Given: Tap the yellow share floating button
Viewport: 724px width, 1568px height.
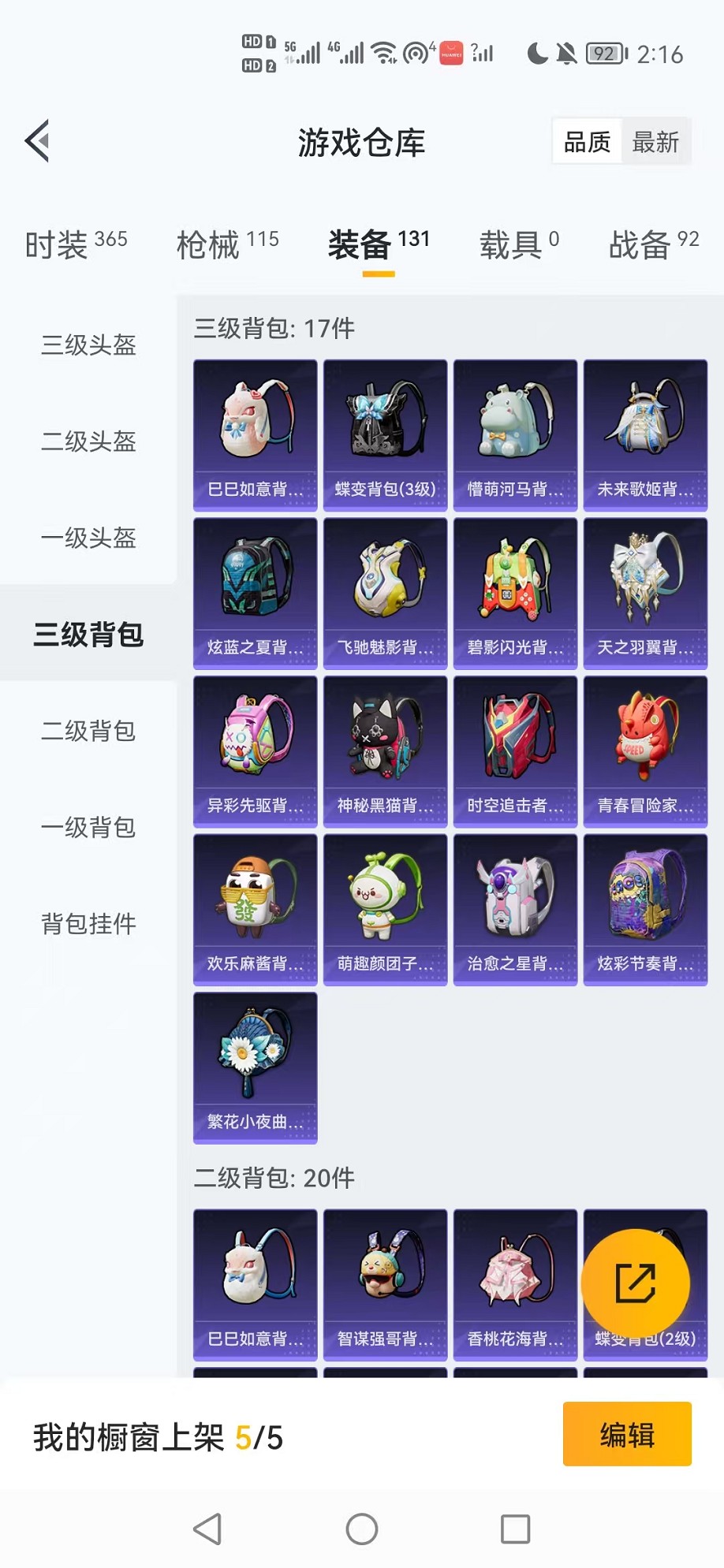Looking at the screenshot, I should coord(635,1283).
